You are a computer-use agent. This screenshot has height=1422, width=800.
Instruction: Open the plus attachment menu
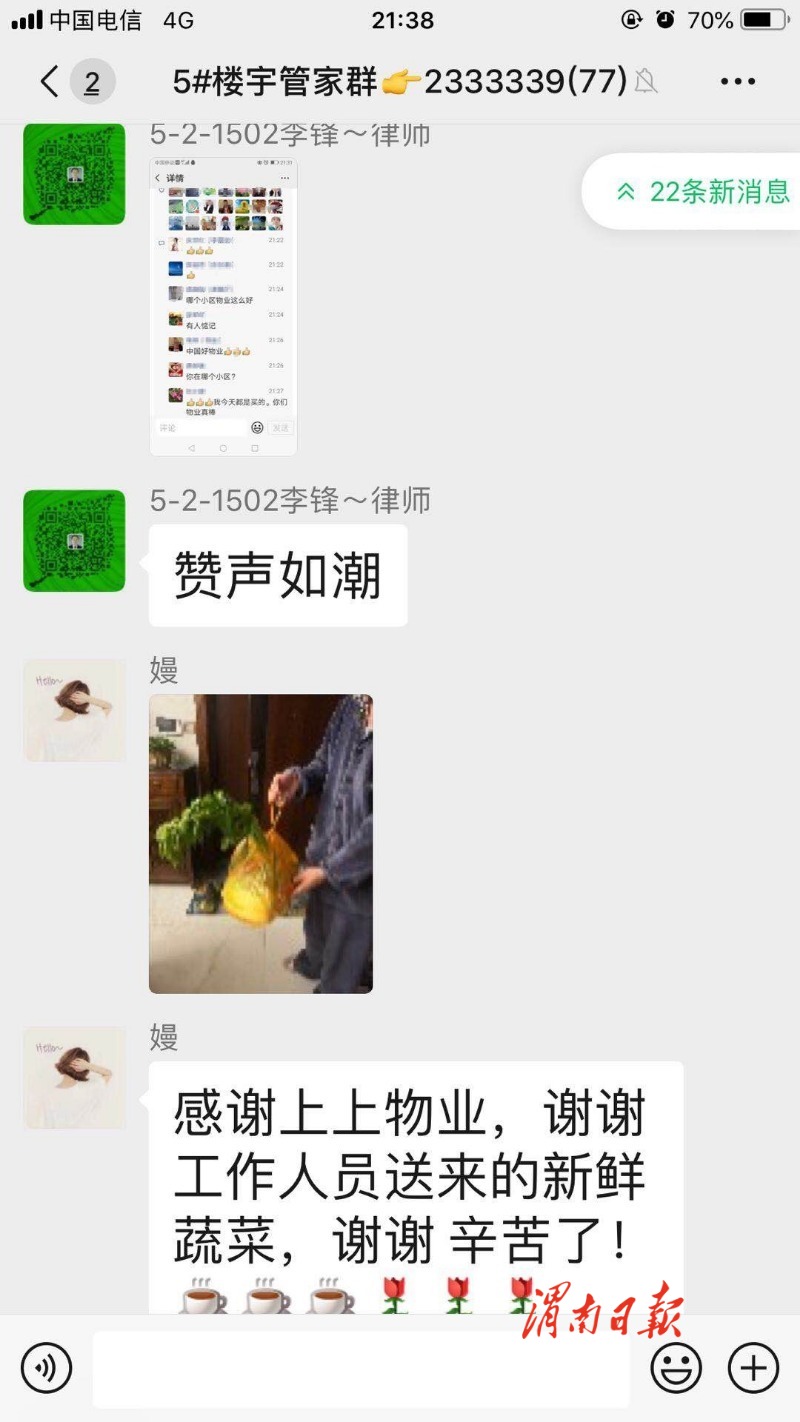point(753,1368)
